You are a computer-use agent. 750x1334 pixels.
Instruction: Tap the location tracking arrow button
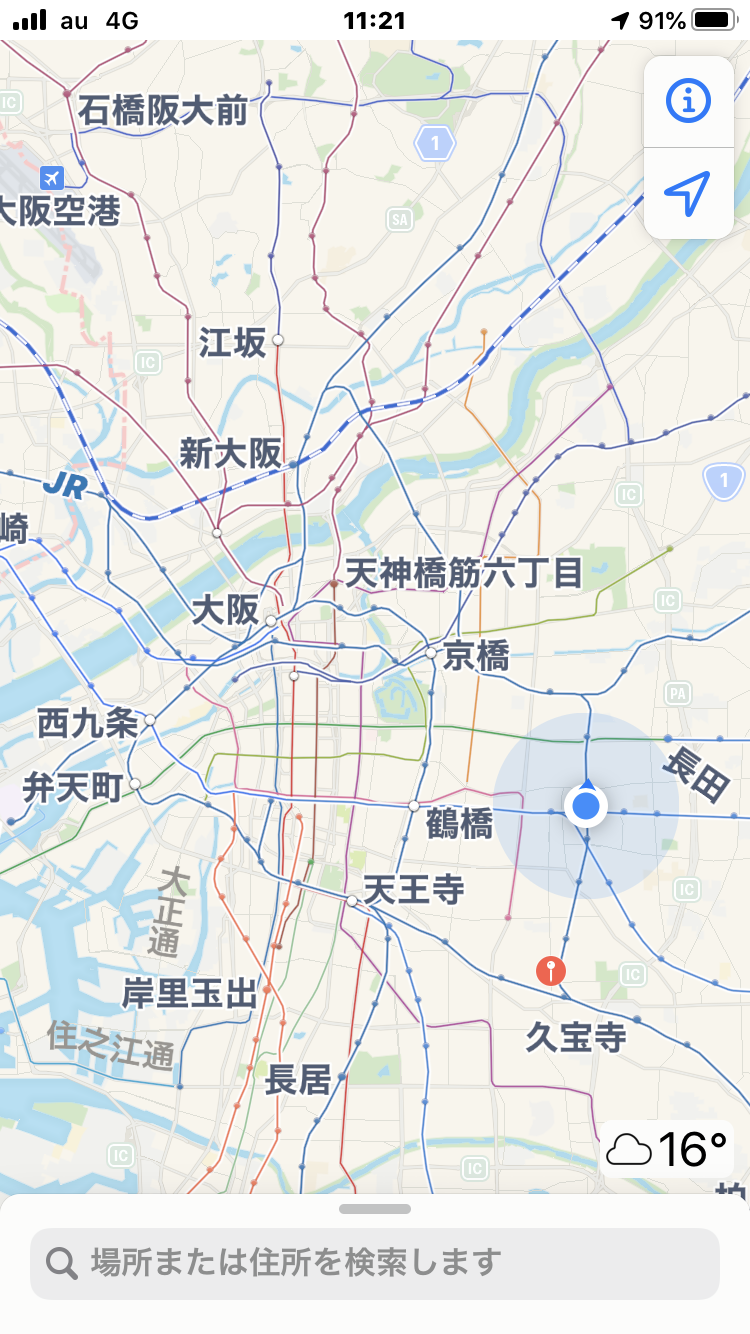[x=688, y=192]
